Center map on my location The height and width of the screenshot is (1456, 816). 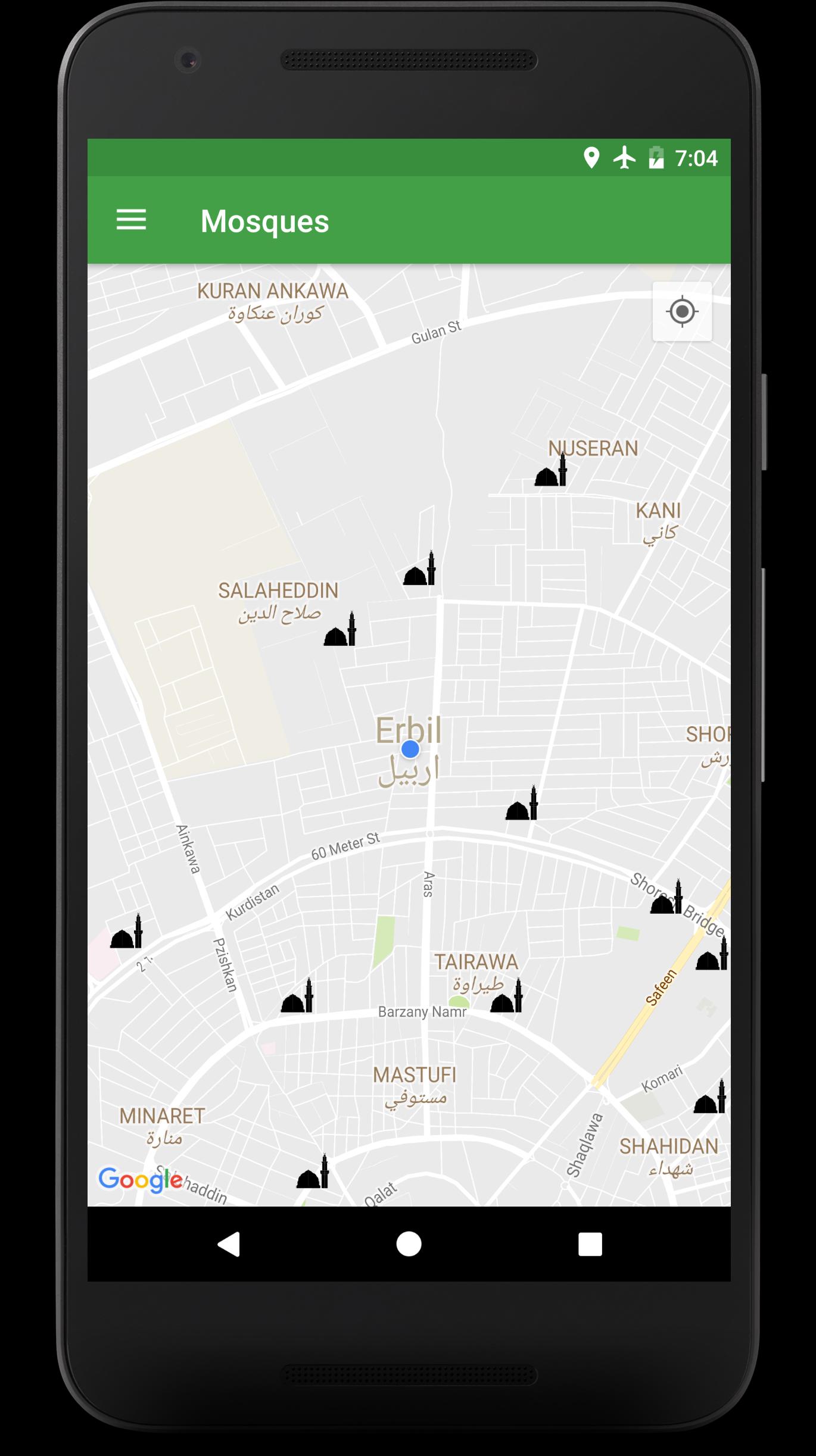682,311
